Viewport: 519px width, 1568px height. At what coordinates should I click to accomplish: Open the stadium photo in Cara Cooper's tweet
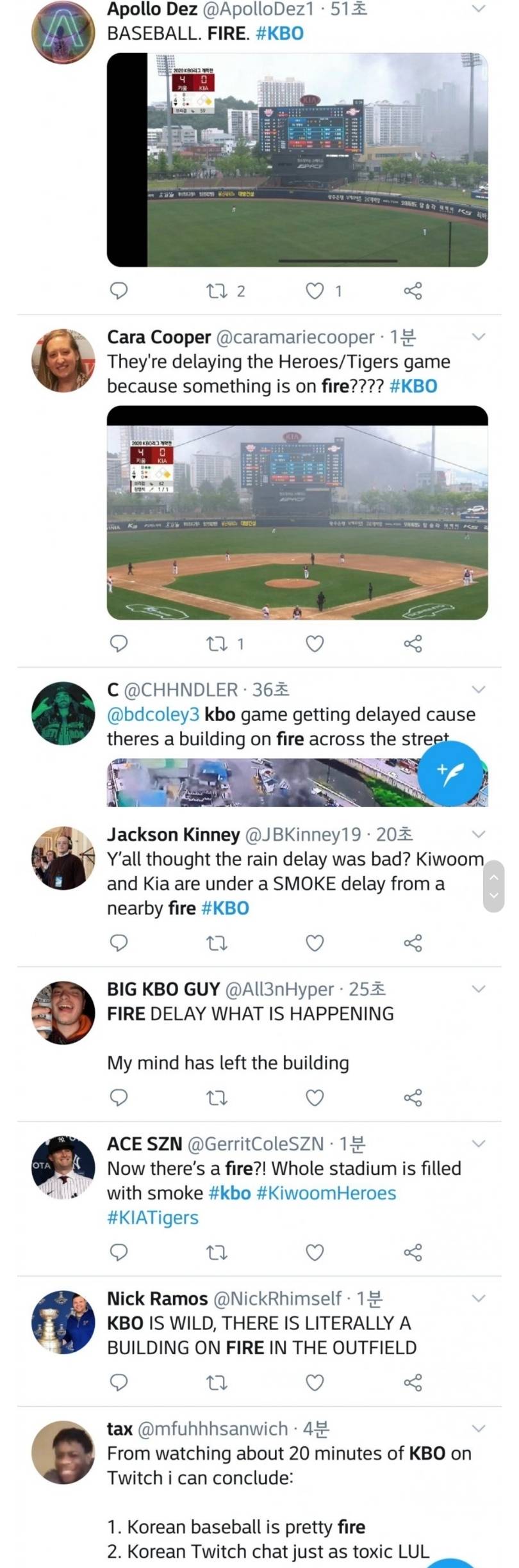(297, 512)
